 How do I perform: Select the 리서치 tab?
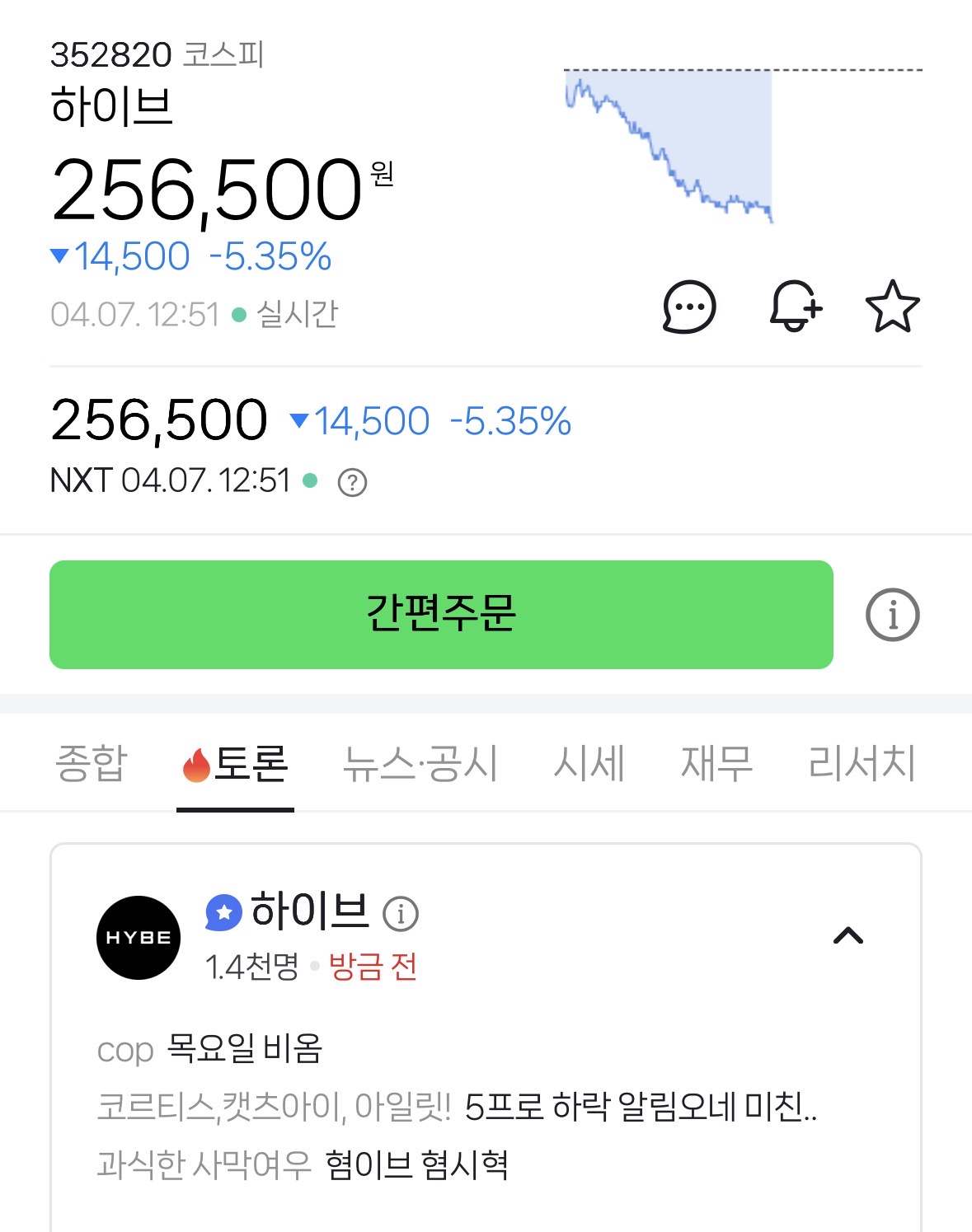point(862,764)
